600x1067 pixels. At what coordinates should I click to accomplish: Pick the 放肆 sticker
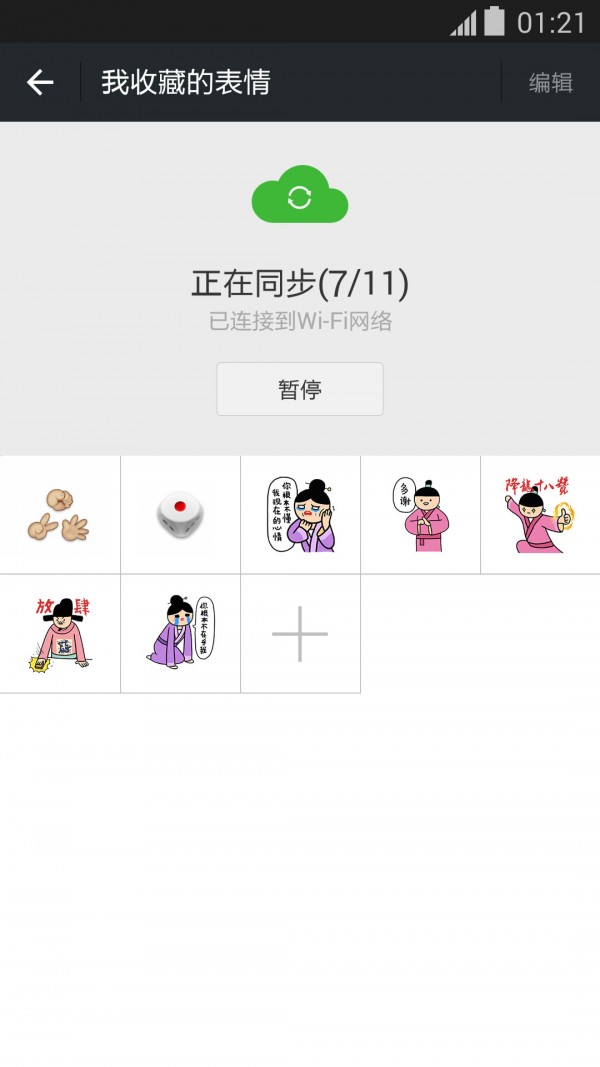tap(59, 634)
